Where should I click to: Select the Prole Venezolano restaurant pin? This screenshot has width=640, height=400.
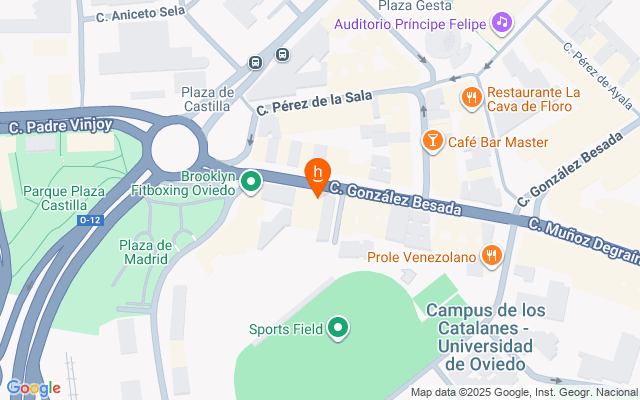492,256
